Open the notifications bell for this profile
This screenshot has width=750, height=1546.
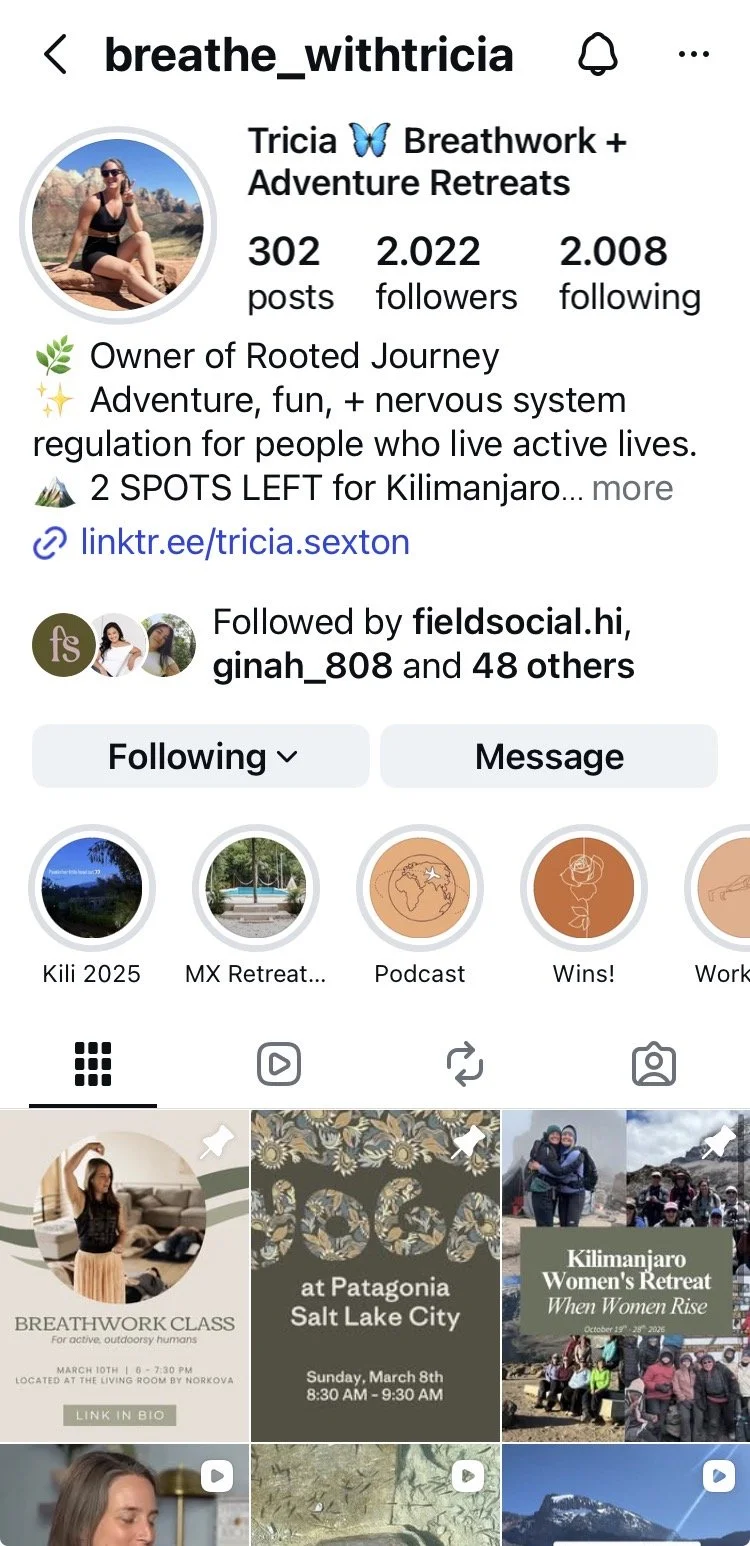click(x=599, y=55)
